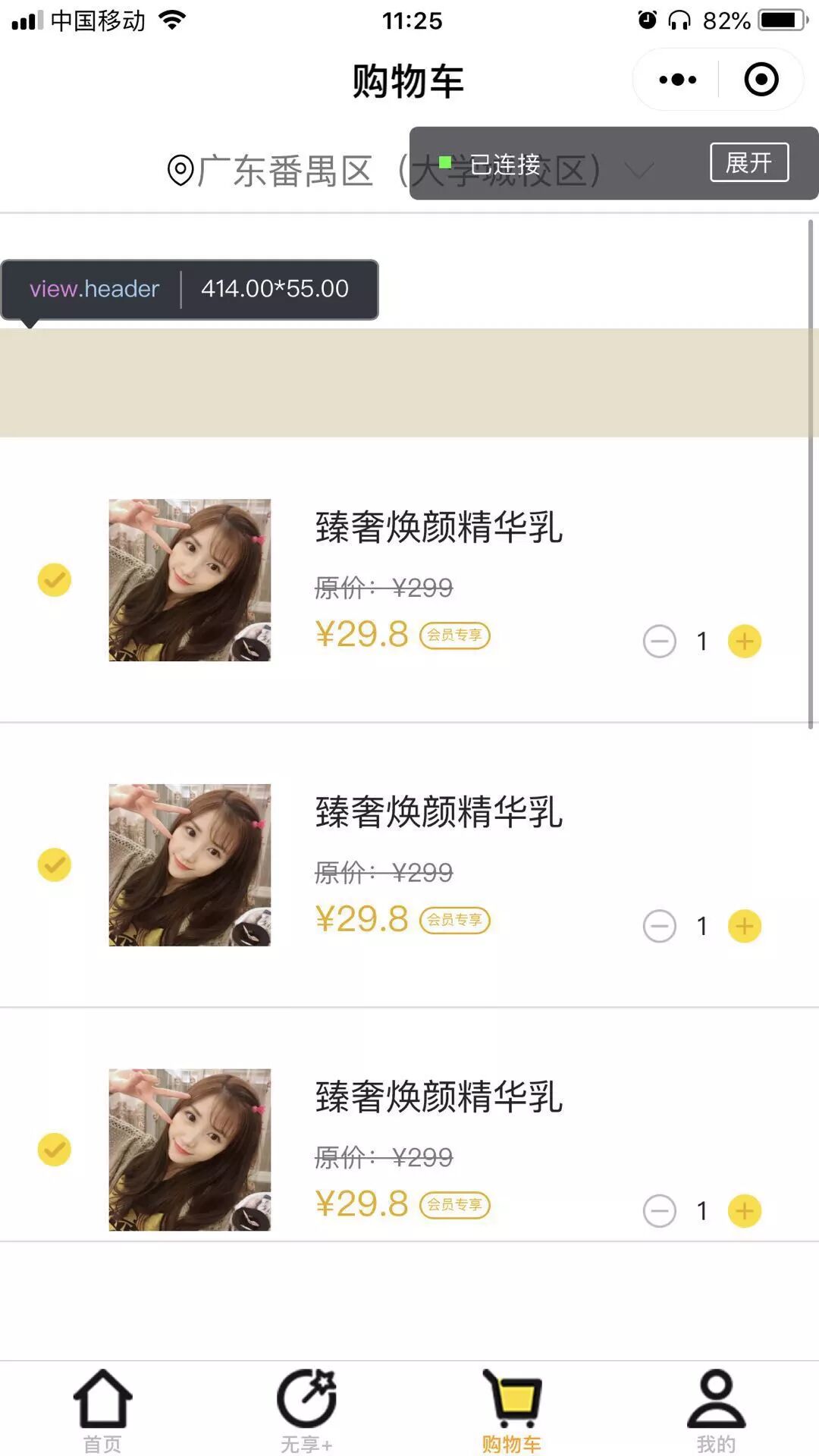This screenshot has height=1456, width=819.
Task: Open the first 臻奢焕颜精华乳 product image
Action: point(190,580)
